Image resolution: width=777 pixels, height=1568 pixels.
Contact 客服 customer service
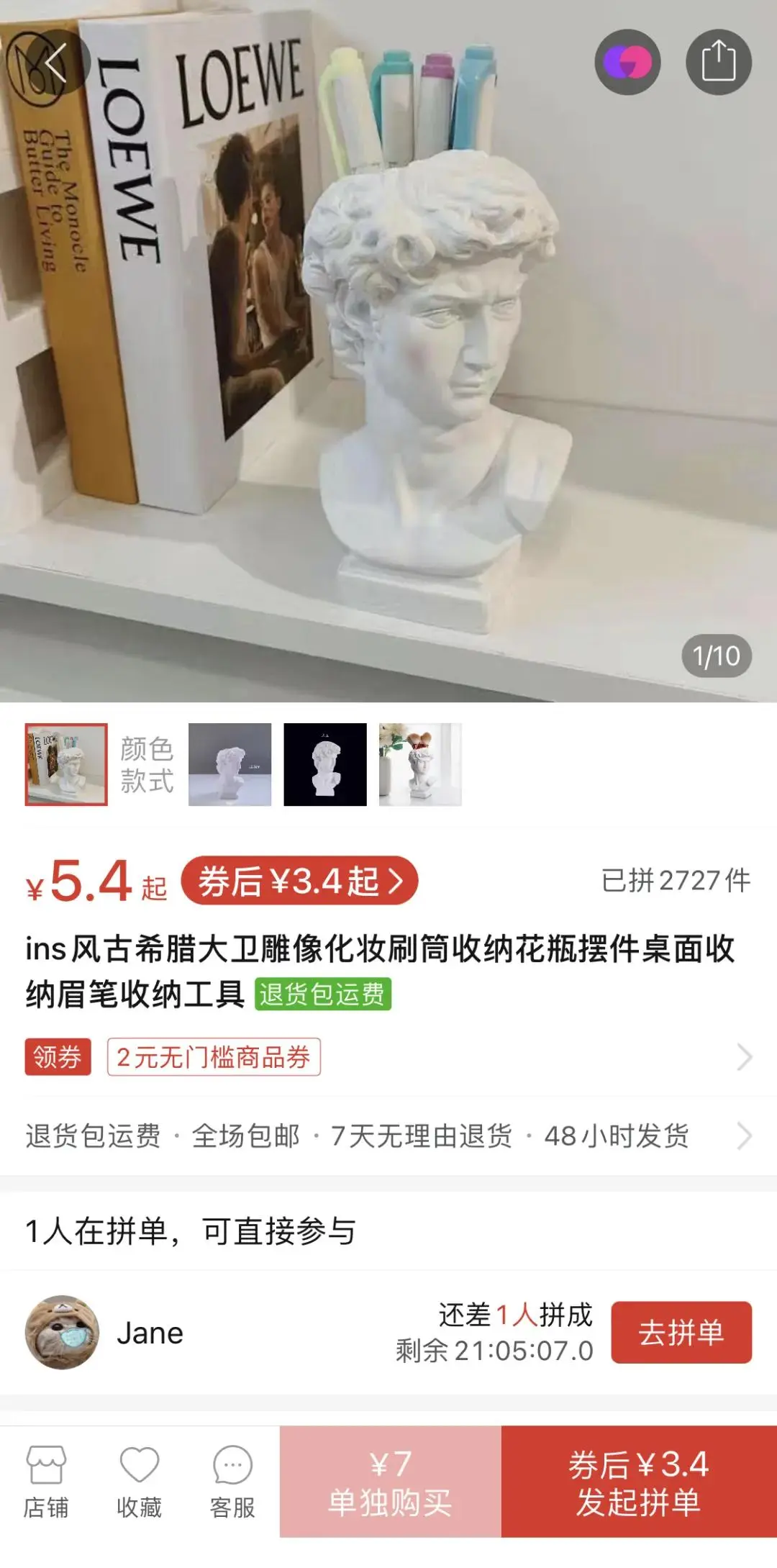coord(232,1482)
